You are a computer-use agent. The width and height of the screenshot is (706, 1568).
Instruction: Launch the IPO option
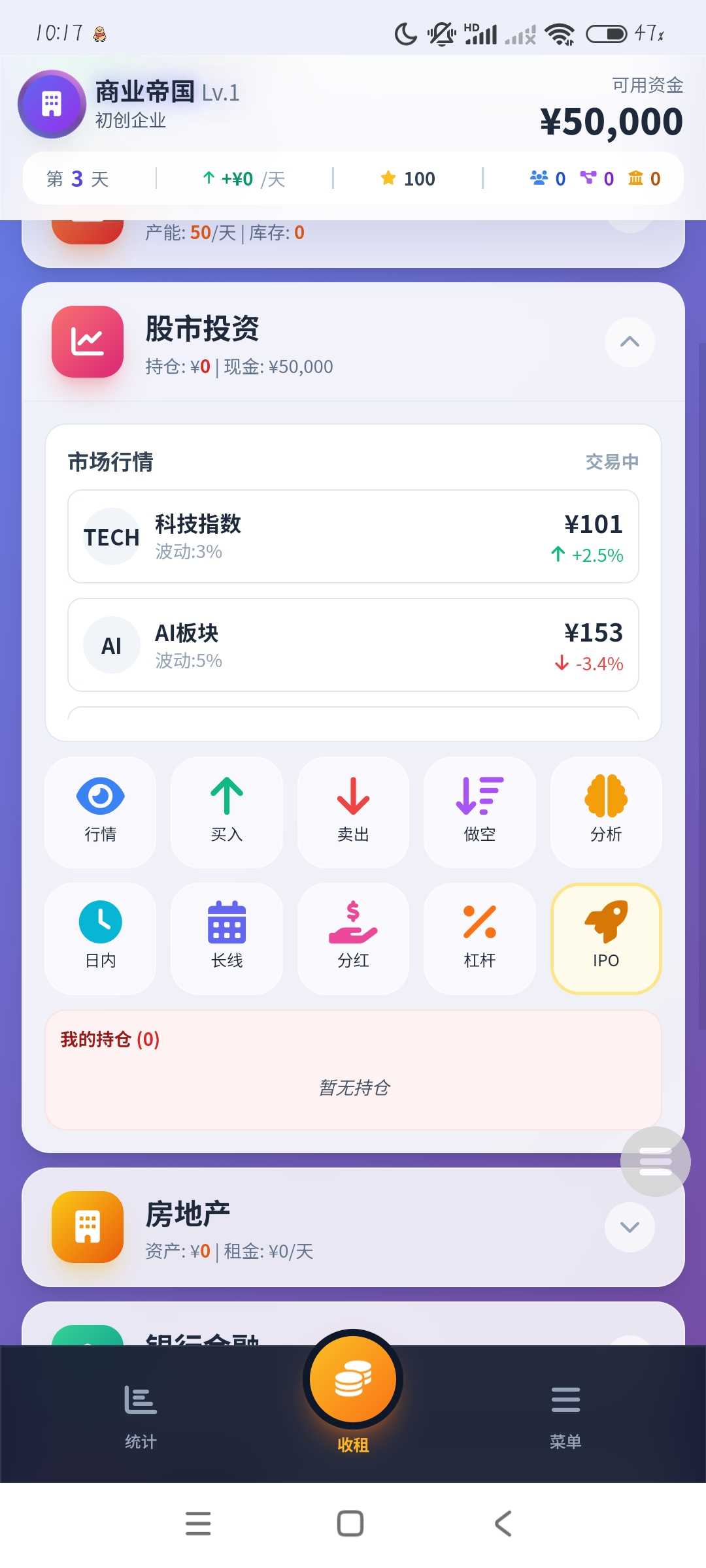pos(606,938)
